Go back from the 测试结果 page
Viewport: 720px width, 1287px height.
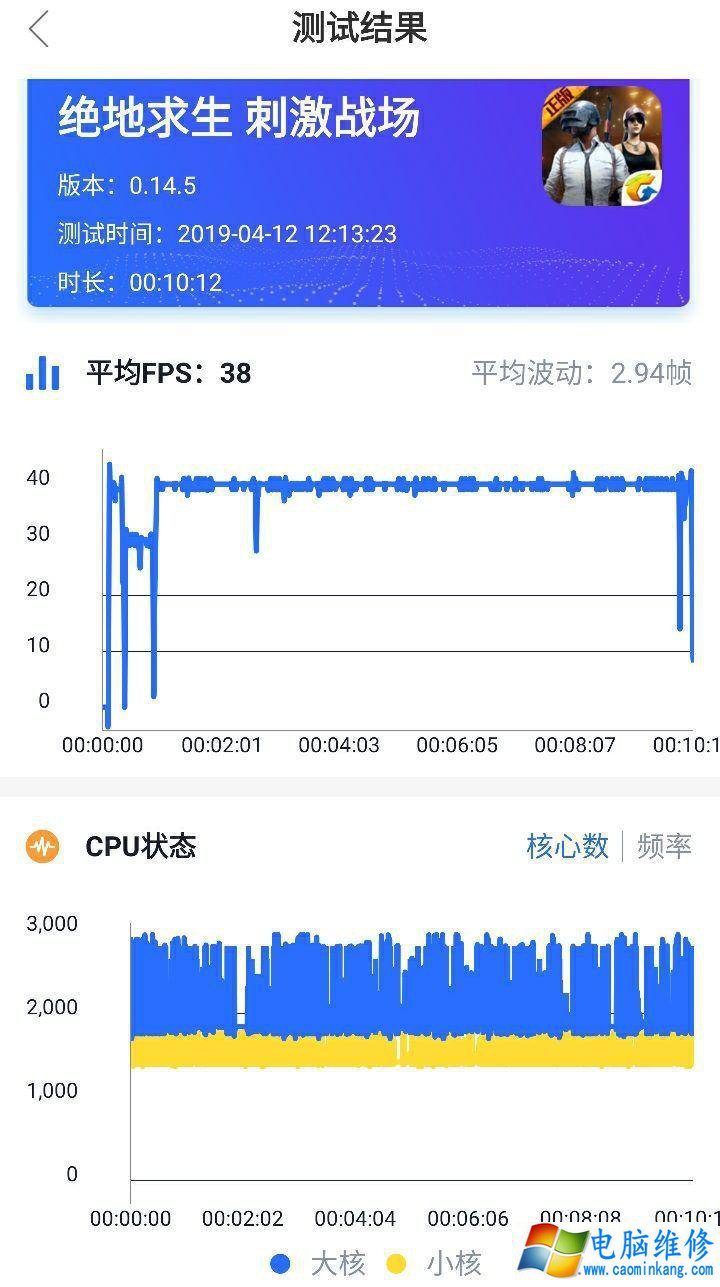click(39, 29)
